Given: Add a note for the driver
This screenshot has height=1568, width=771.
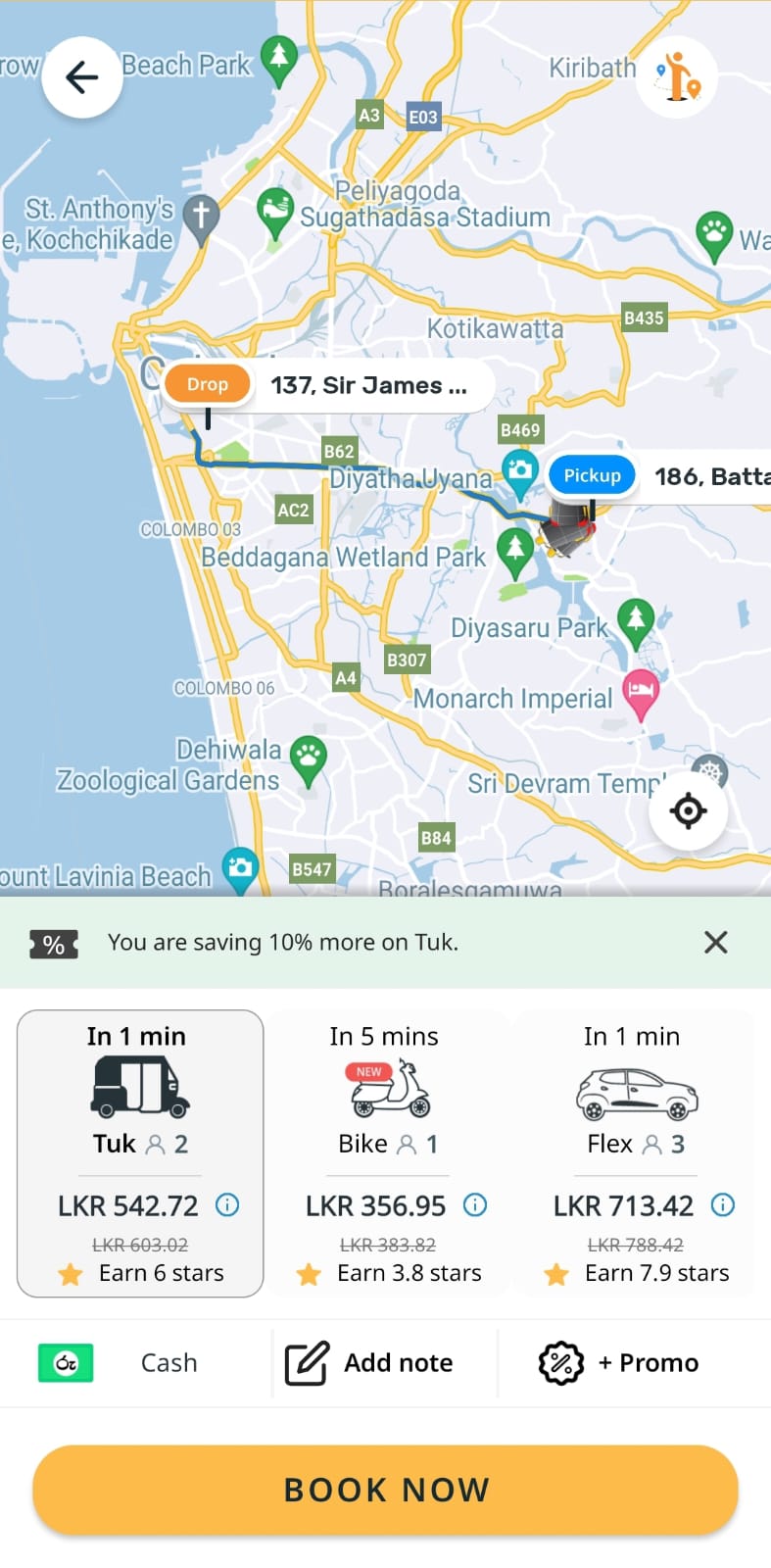Looking at the screenshot, I should tap(386, 1363).
